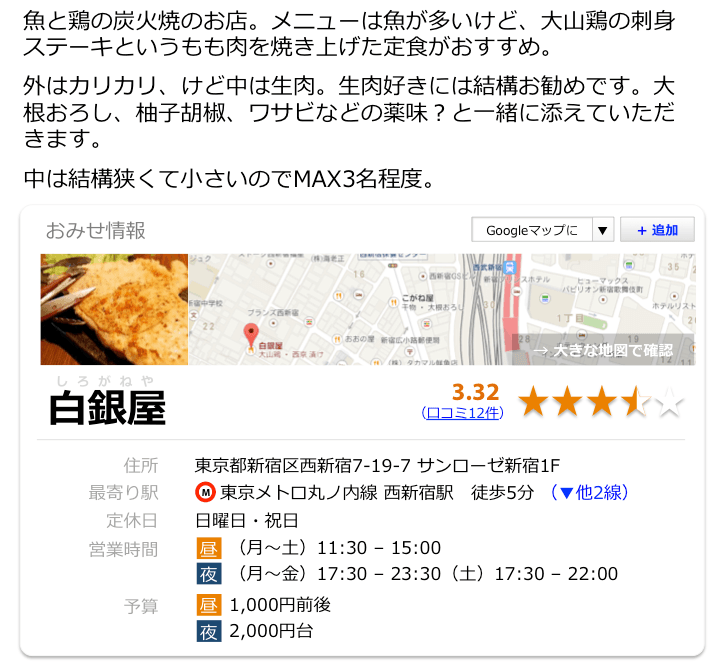Open the grilled chicken food photo
This screenshot has width=724, height=668.
114,309
